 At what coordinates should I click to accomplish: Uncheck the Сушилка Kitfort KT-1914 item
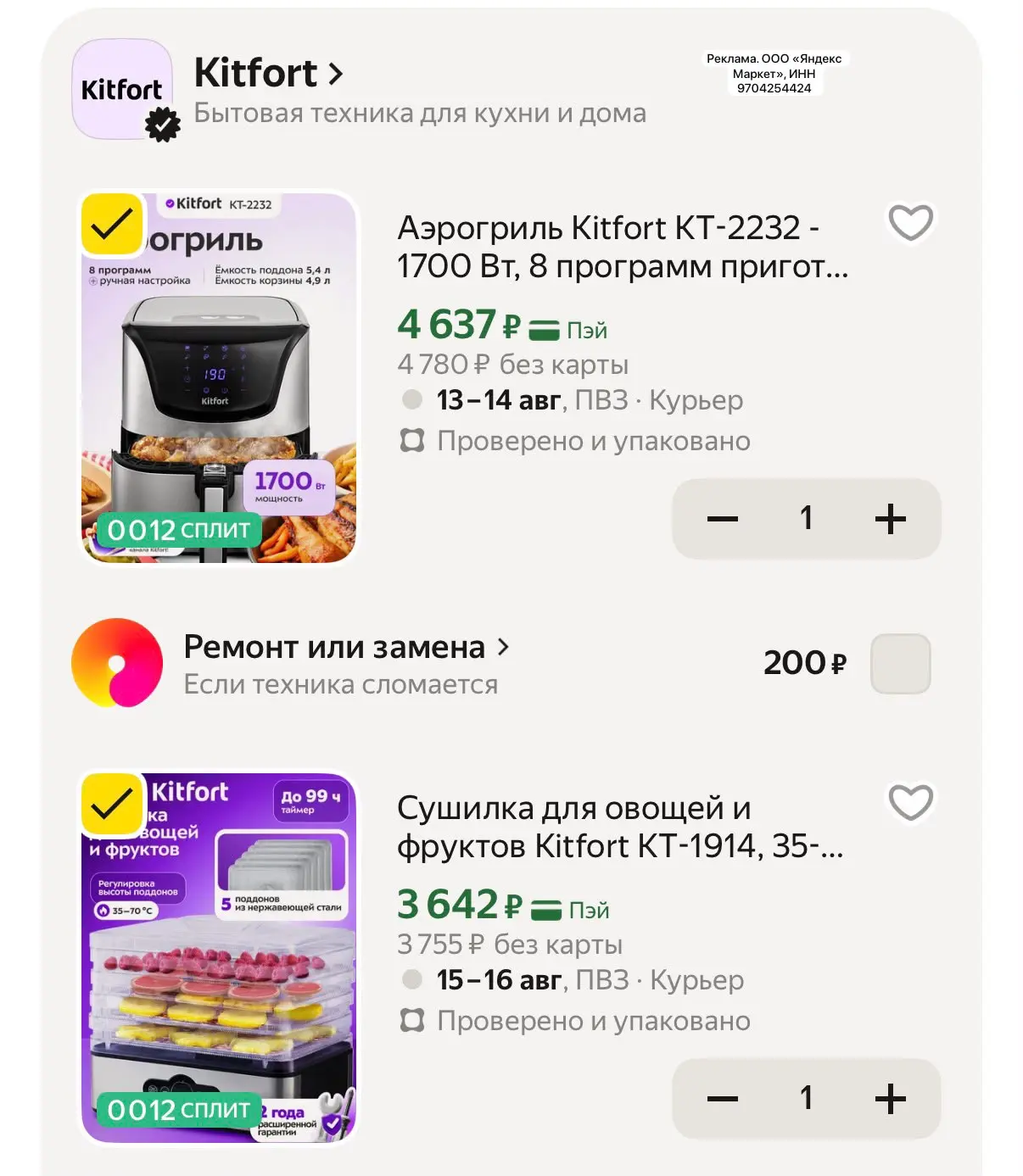coord(111,804)
